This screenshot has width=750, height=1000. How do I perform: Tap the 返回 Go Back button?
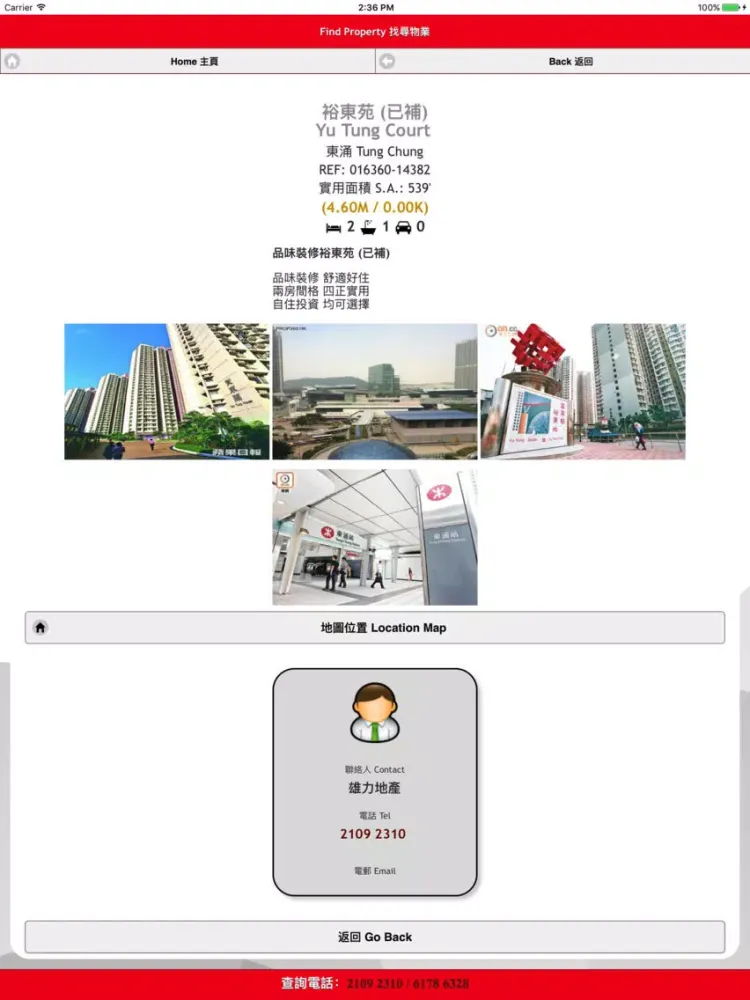click(x=375, y=937)
